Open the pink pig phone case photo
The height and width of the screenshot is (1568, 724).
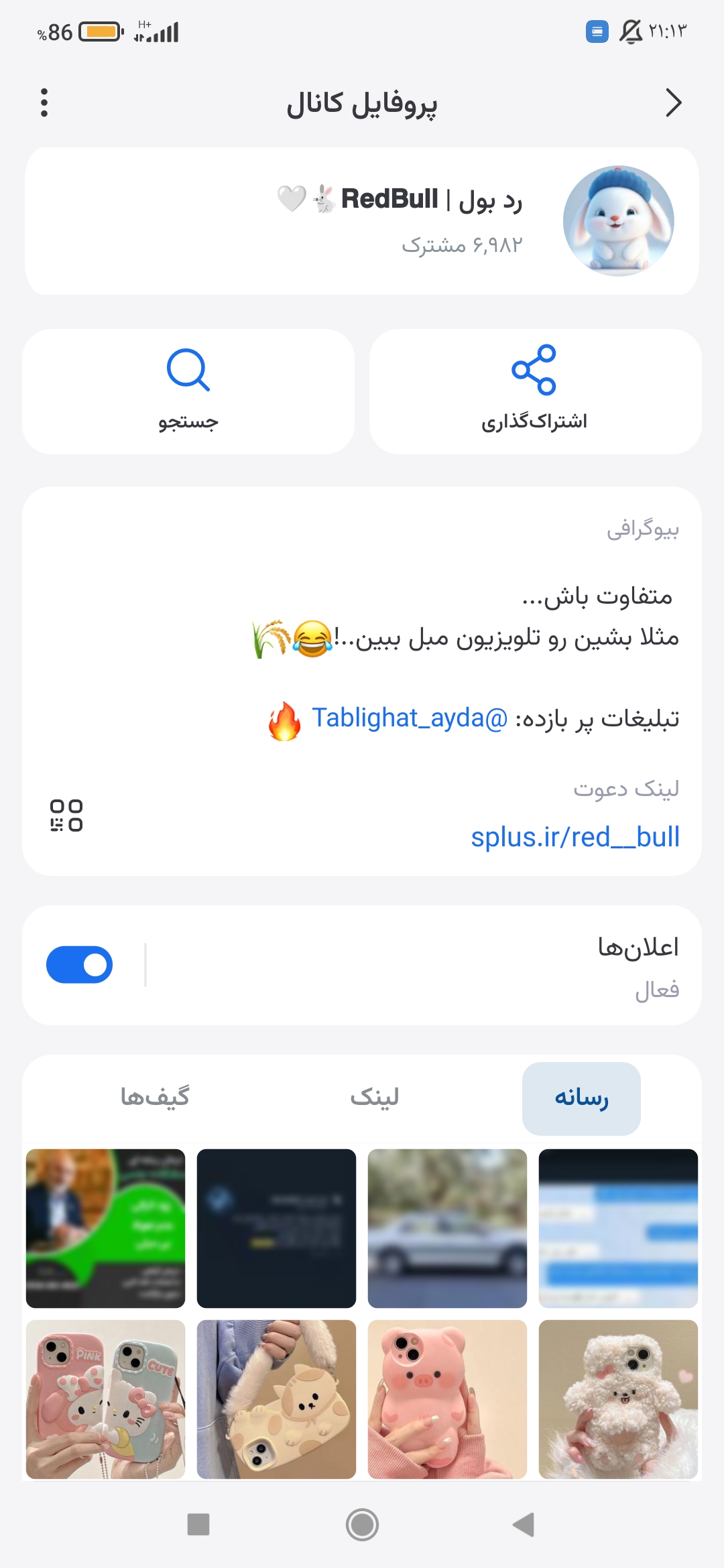tap(447, 1399)
